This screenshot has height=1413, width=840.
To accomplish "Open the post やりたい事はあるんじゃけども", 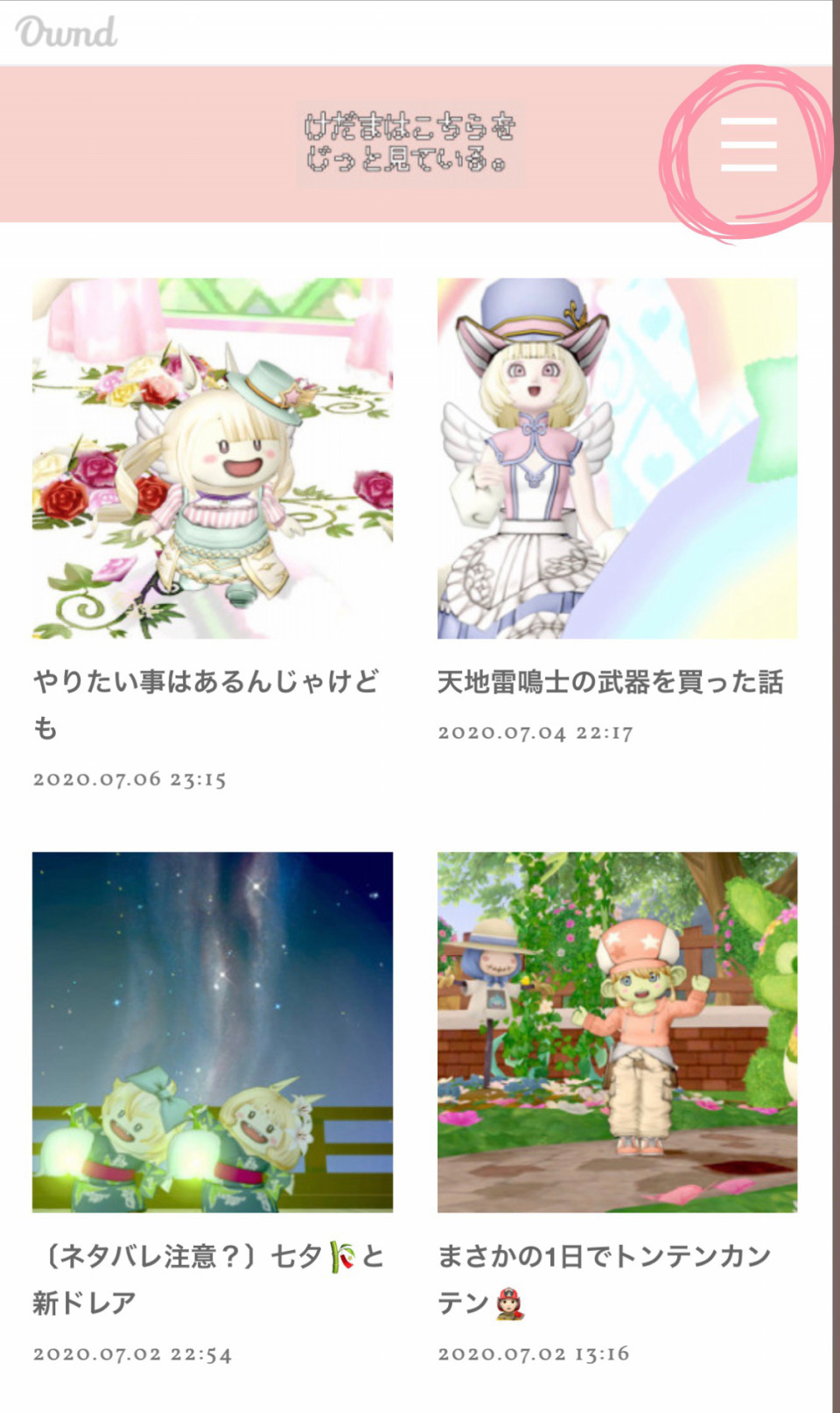I will pyautogui.click(x=206, y=682).
